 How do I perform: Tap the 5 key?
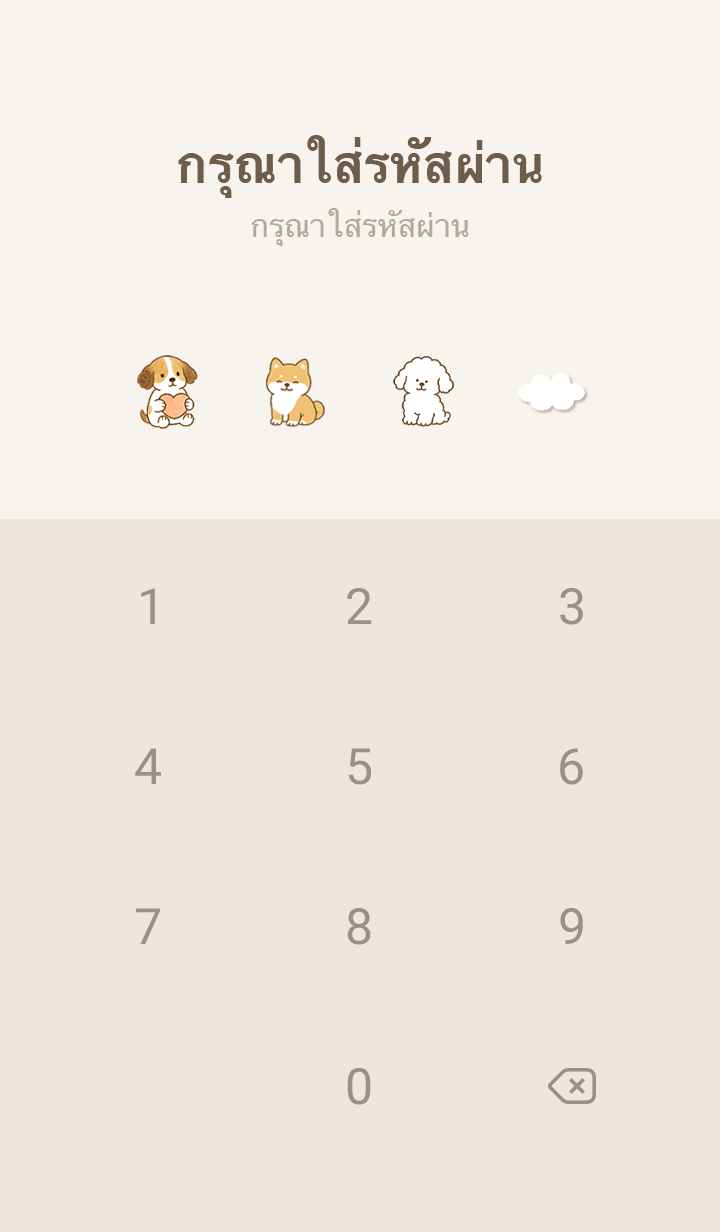359,767
